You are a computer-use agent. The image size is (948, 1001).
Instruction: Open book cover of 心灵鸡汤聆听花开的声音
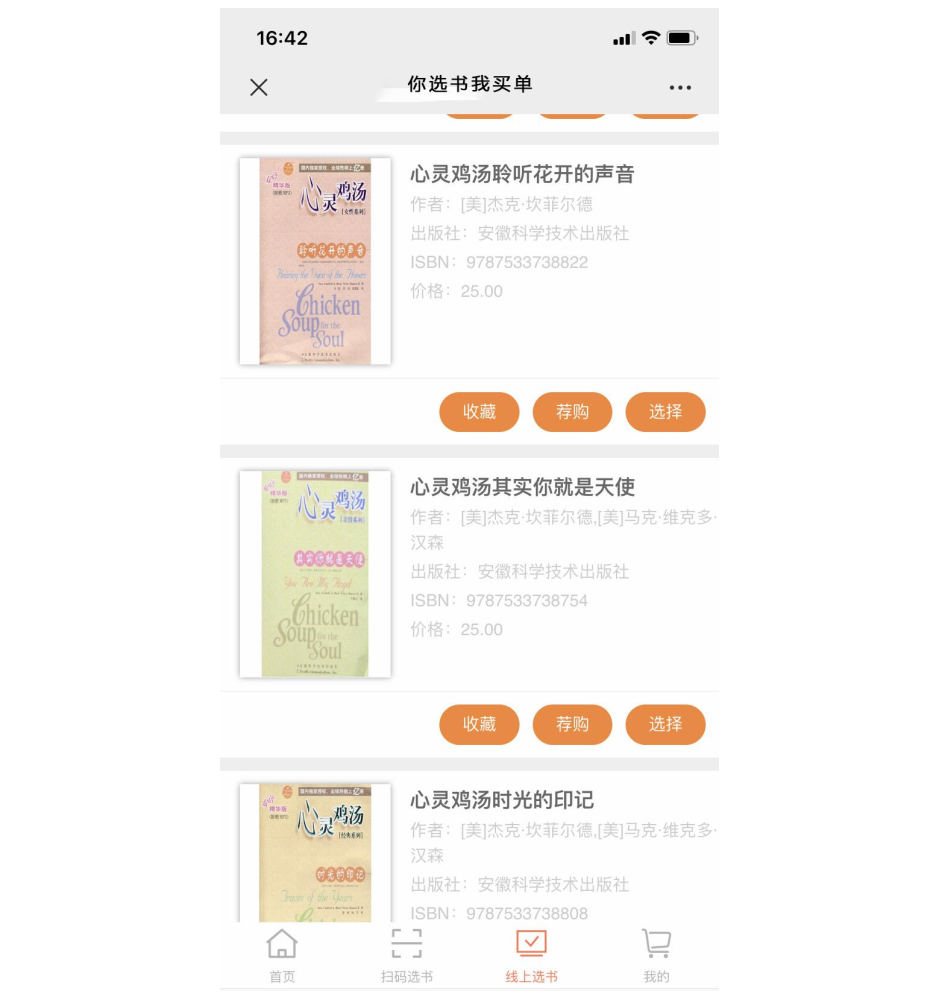(315, 261)
